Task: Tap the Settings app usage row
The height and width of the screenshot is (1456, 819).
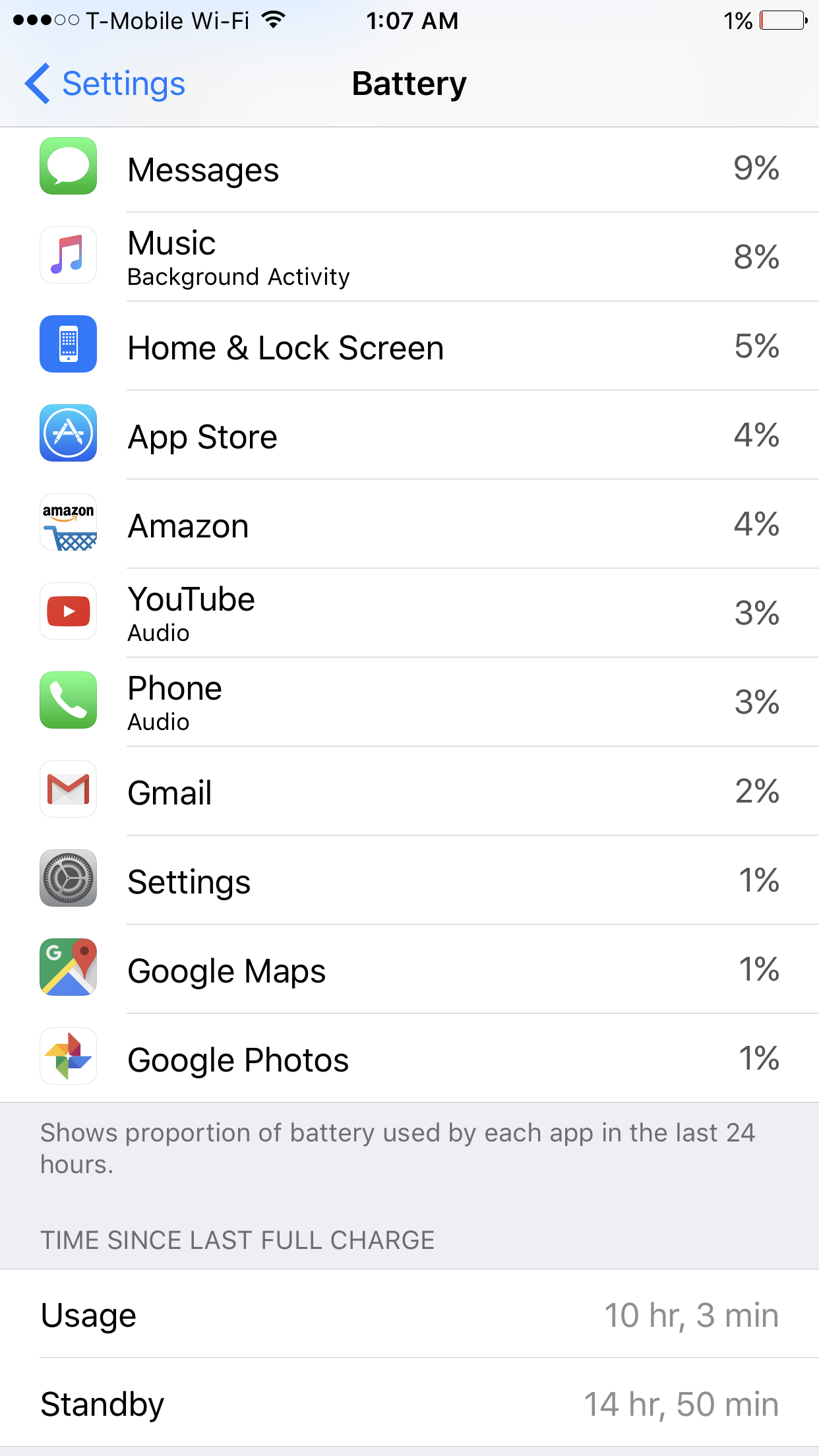Action: point(409,880)
